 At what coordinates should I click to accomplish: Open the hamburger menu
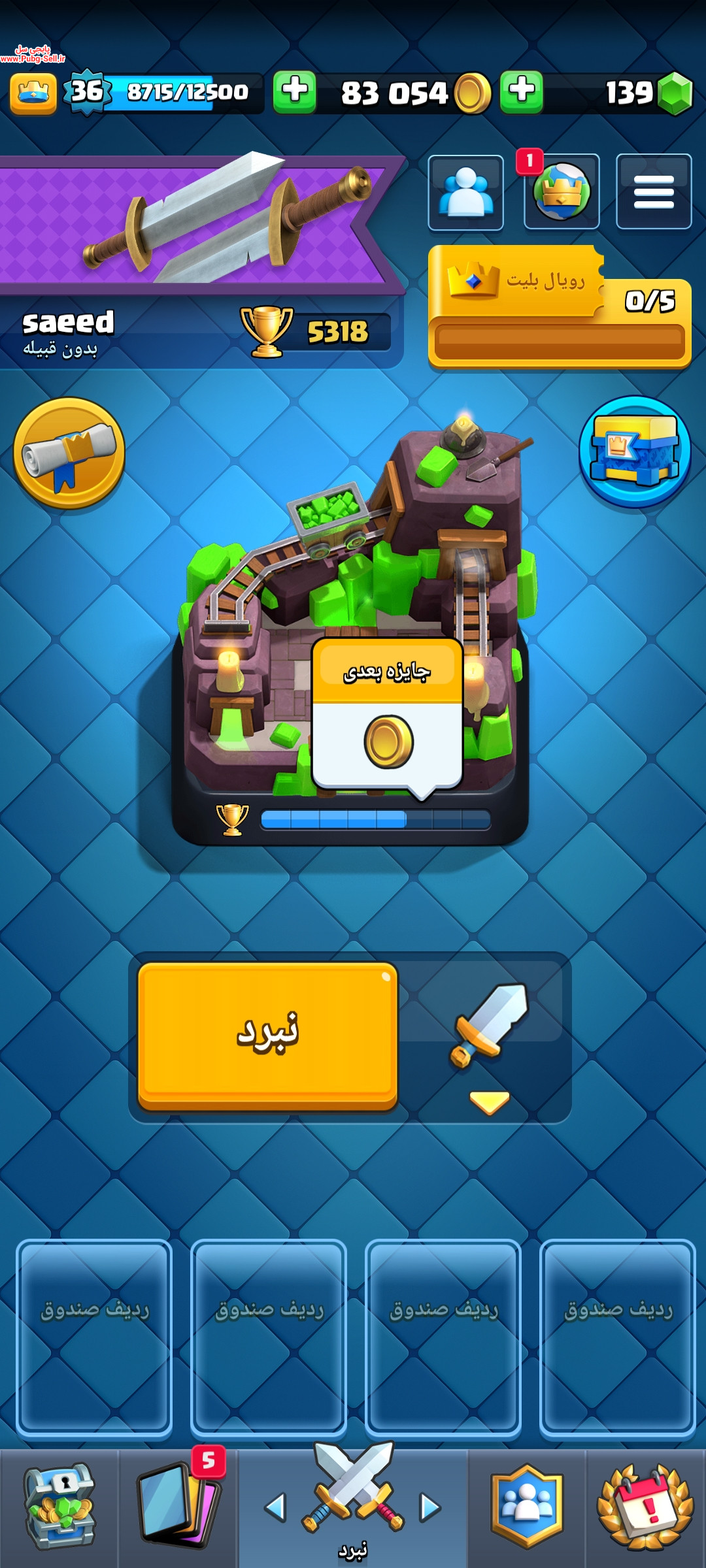pos(654,192)
